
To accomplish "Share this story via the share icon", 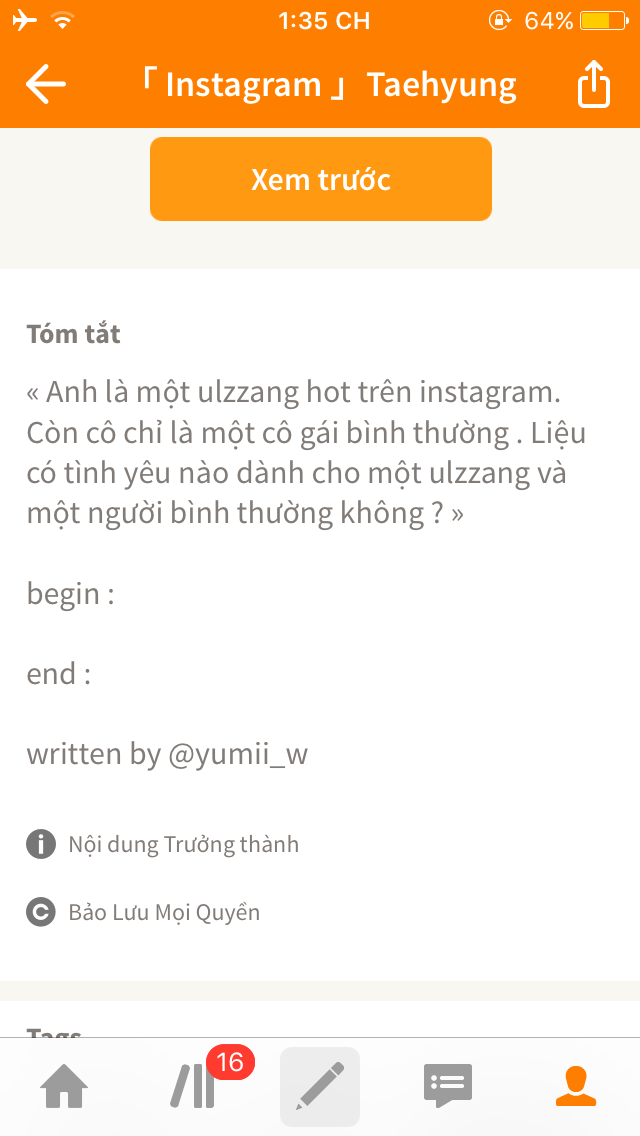I will coord(594,85).
